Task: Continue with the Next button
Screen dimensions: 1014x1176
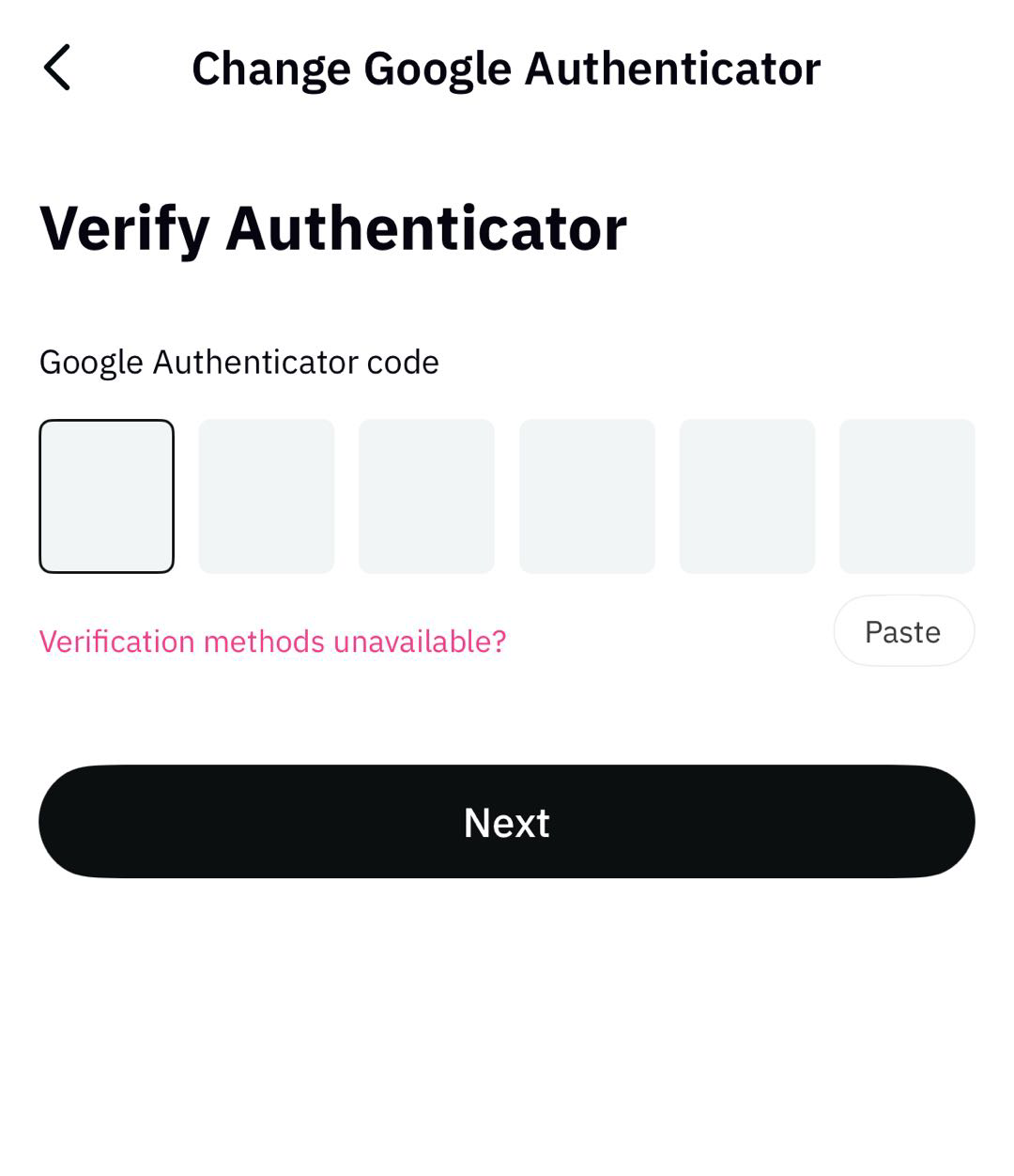Action: tap(507, 822)
